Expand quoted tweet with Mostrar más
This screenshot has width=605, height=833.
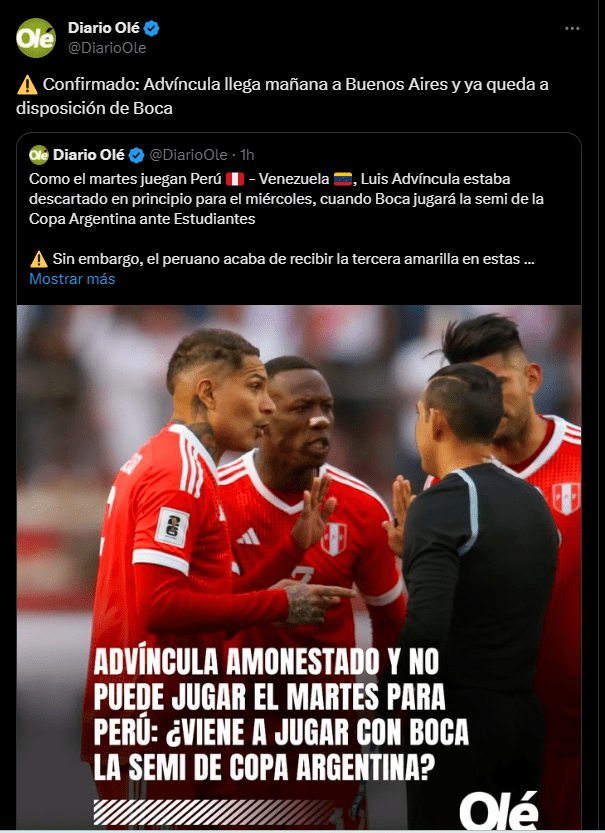72,279
